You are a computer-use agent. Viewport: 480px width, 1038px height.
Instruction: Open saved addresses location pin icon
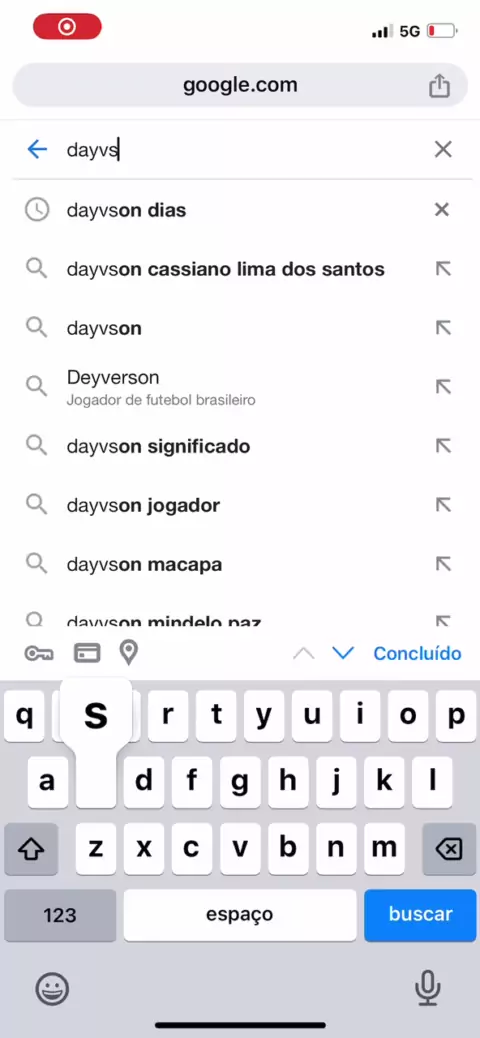(128, 653)
